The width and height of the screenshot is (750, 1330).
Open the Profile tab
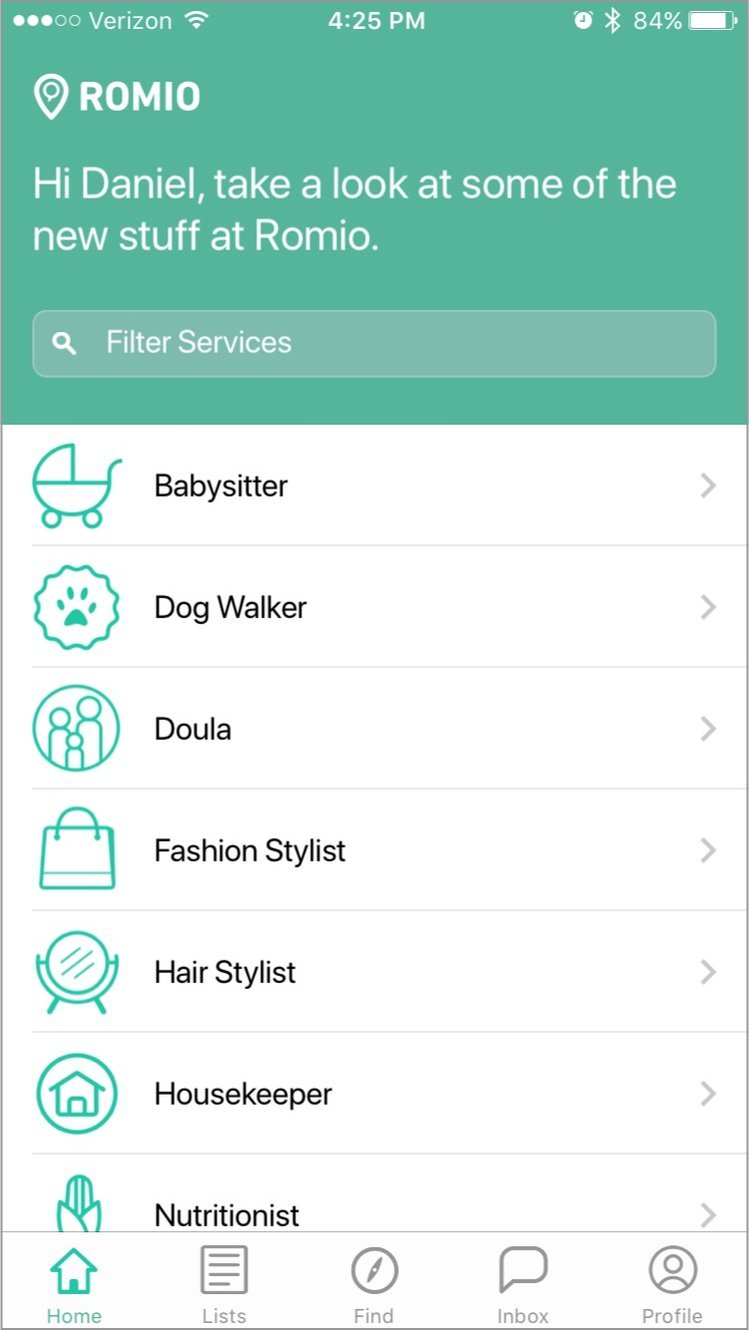point(672,1283)
